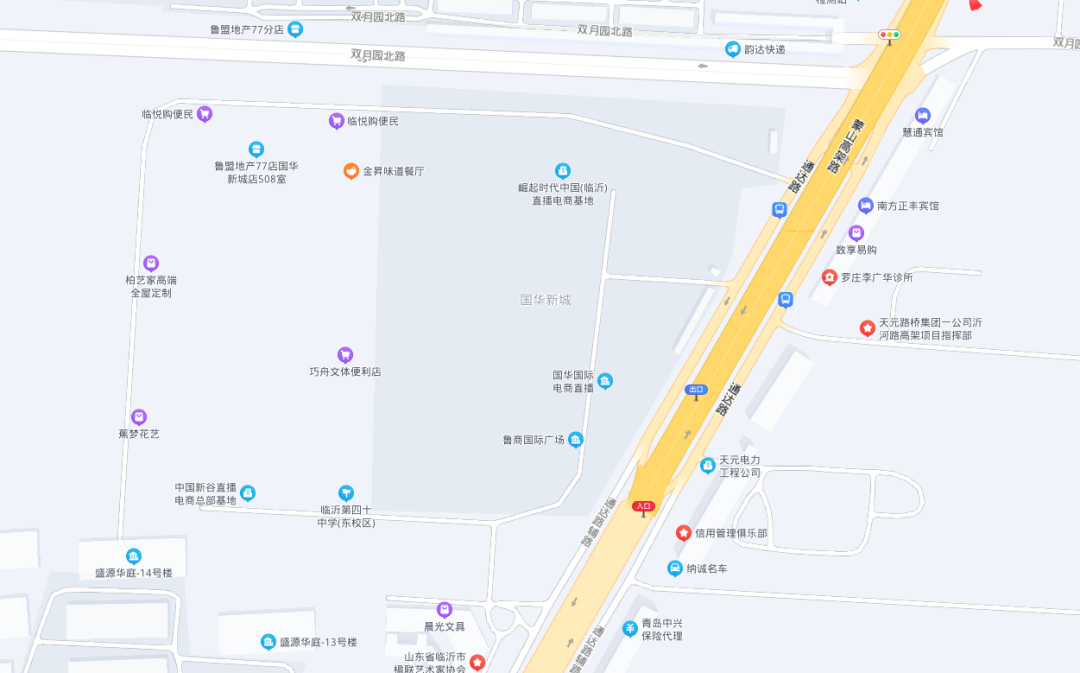Open the 数享易购 shop marker
This screenshot has height=673, width=1080.
856,233
